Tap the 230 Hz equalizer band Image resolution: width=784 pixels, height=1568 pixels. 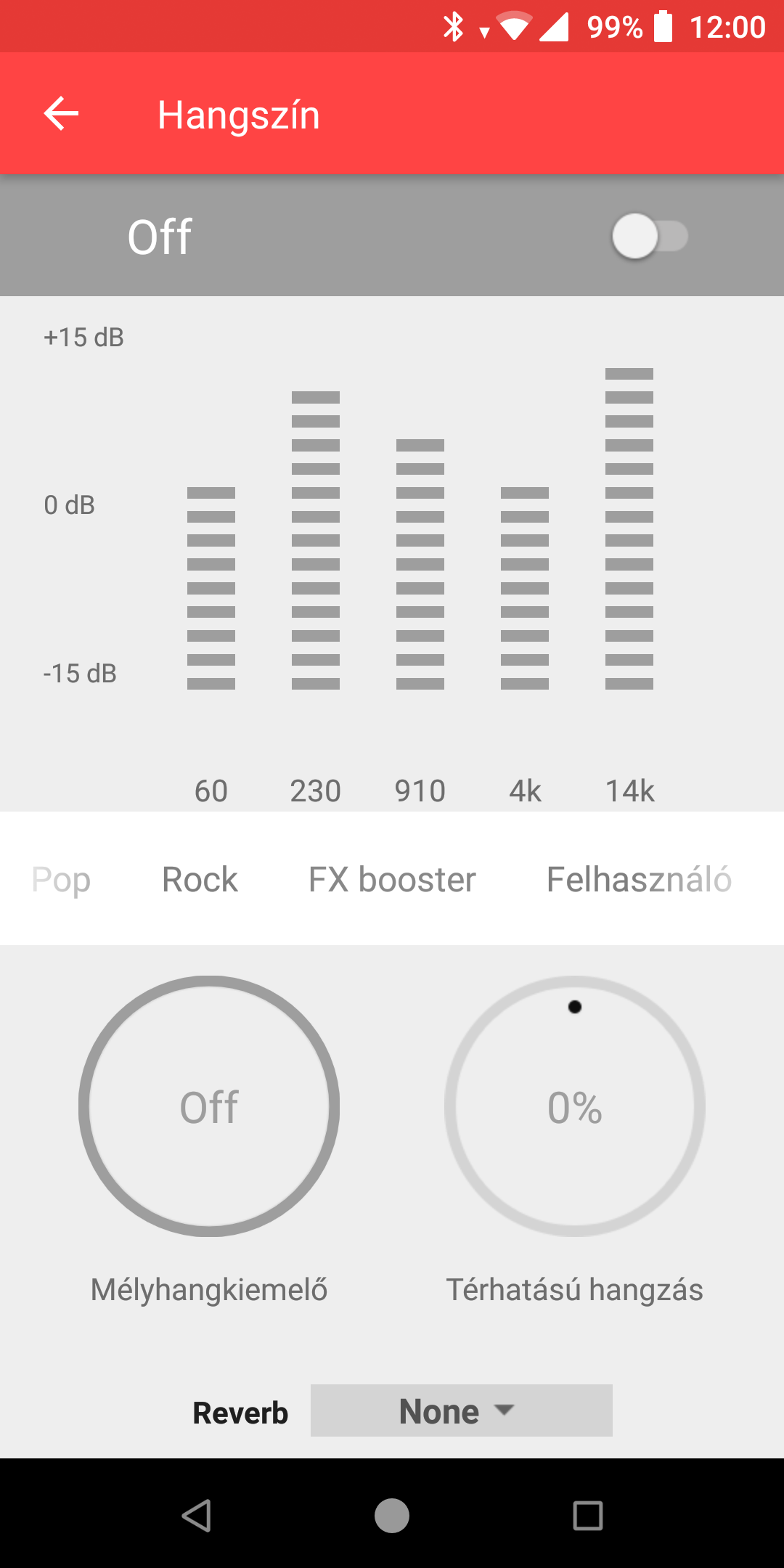click(x=316, y=540)
